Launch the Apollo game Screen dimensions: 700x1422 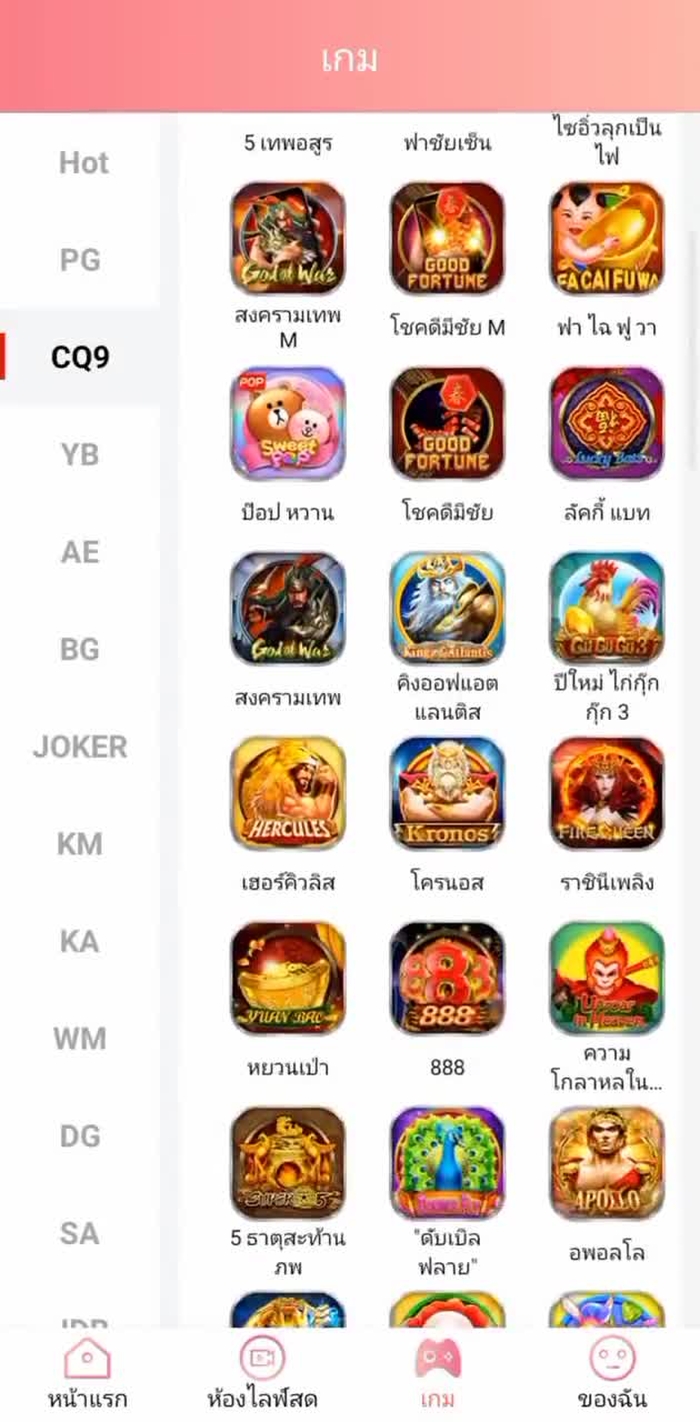(x=606, y=1164)
